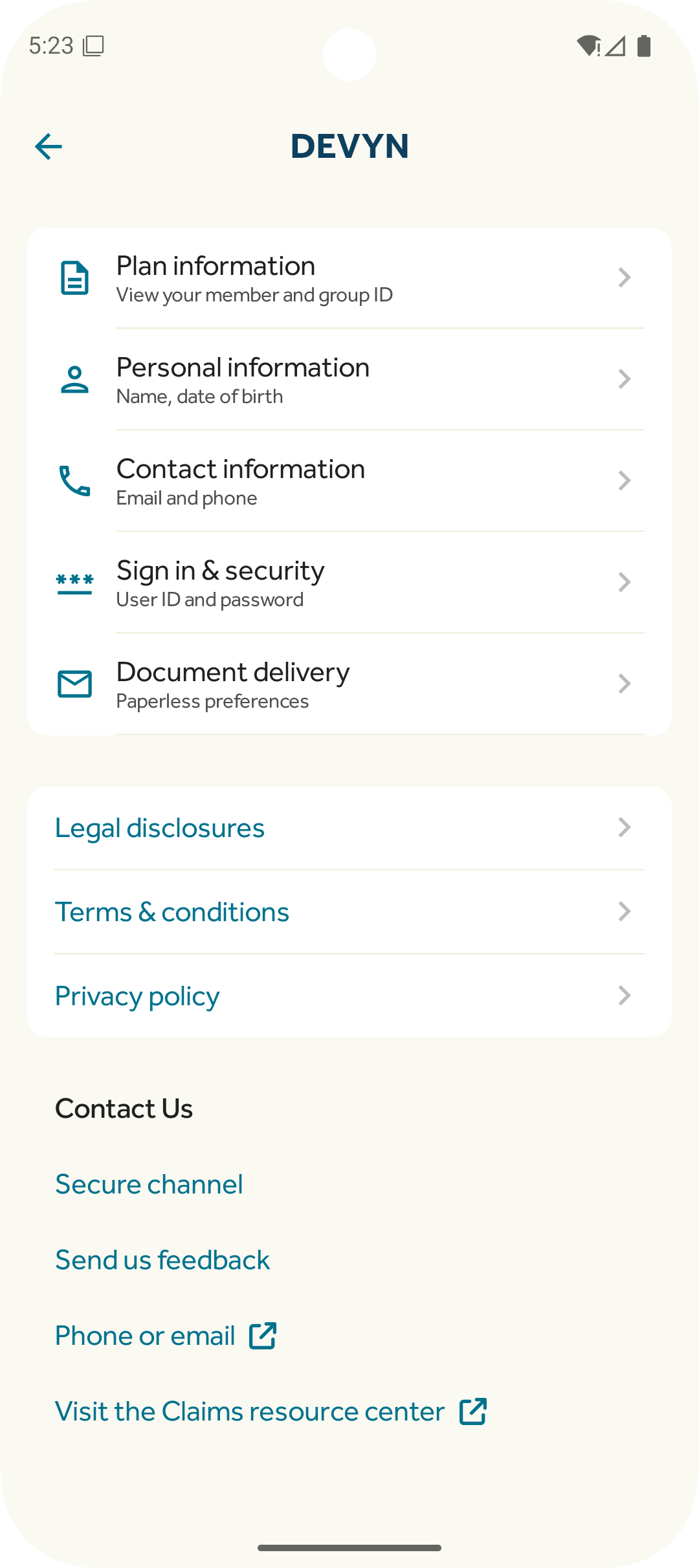This screenshot has height=1568, width=699.
Task: Tap Send us feedback
Action: [x=162, y=1260]
